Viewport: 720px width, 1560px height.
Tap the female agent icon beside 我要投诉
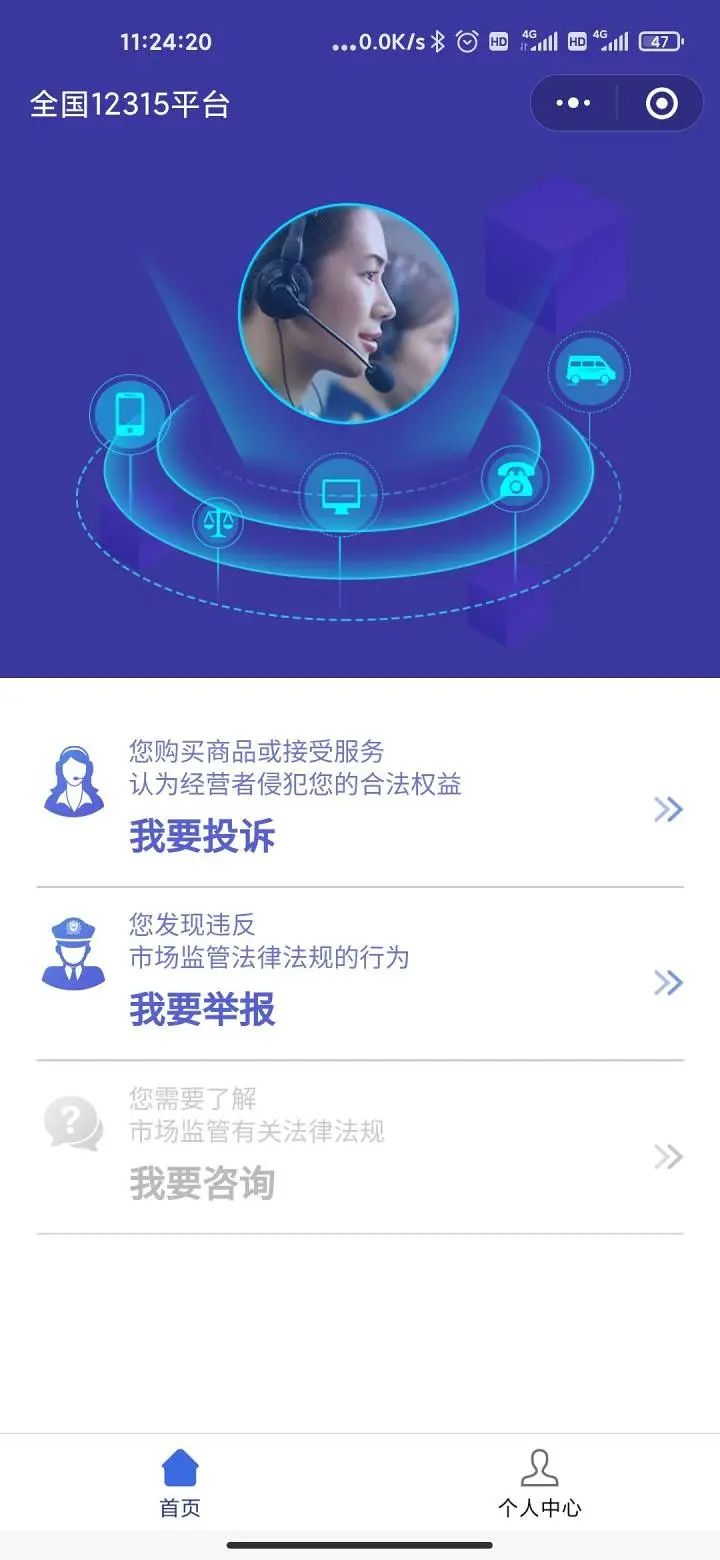click(x=72, y=780)
